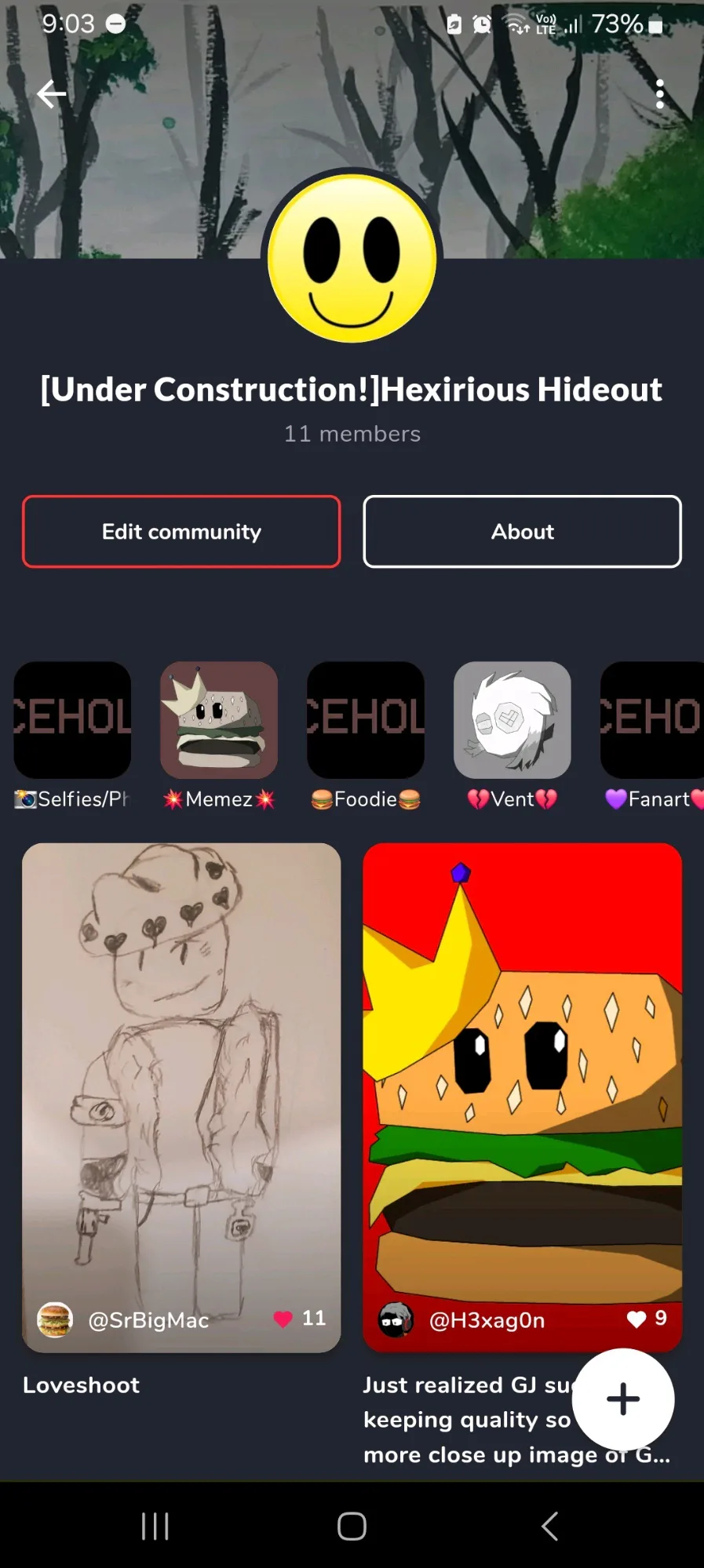Open the three-dot overflow menu

(x=659, y=94)
